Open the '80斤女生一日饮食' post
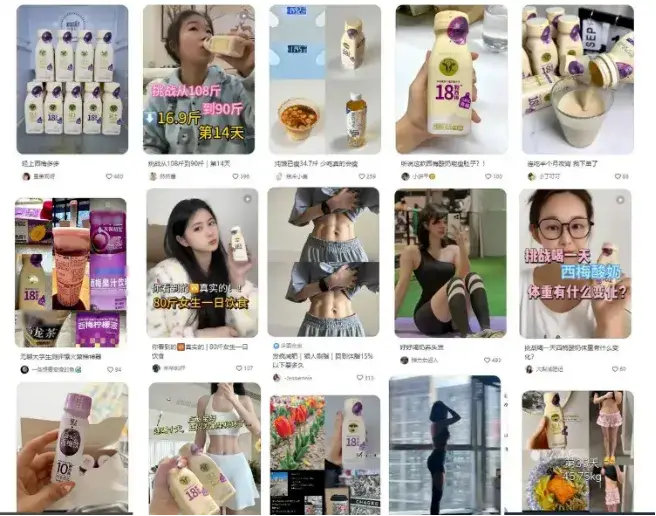Screen dimensions: 656x516 [198, 264]
